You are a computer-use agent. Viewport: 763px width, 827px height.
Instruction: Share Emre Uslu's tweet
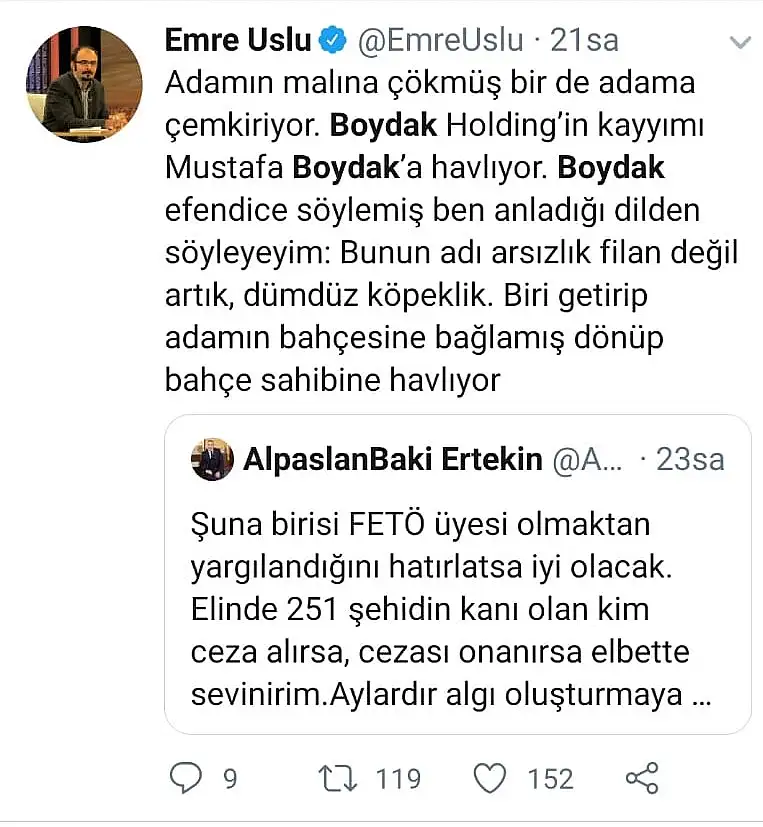click(x=640, y=778)
